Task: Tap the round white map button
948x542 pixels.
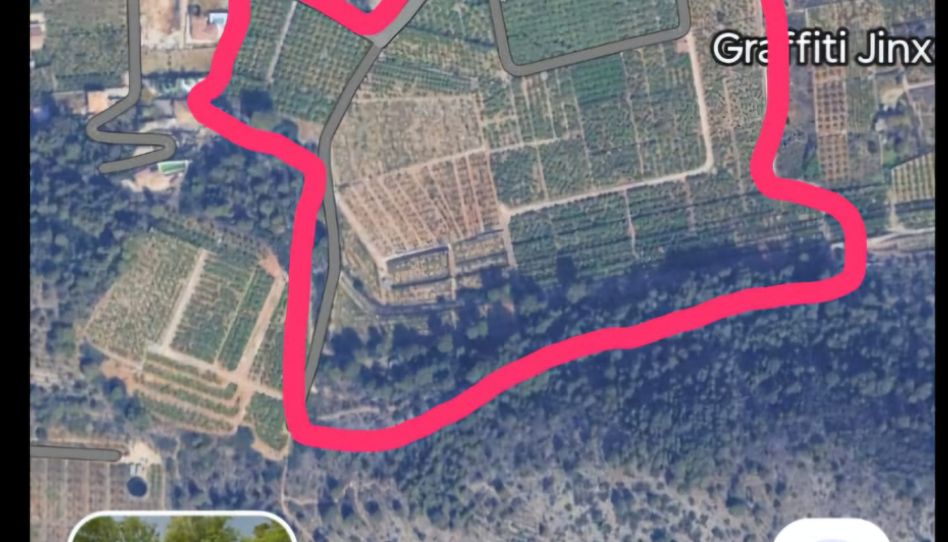Action: click(x=832, y=531)
